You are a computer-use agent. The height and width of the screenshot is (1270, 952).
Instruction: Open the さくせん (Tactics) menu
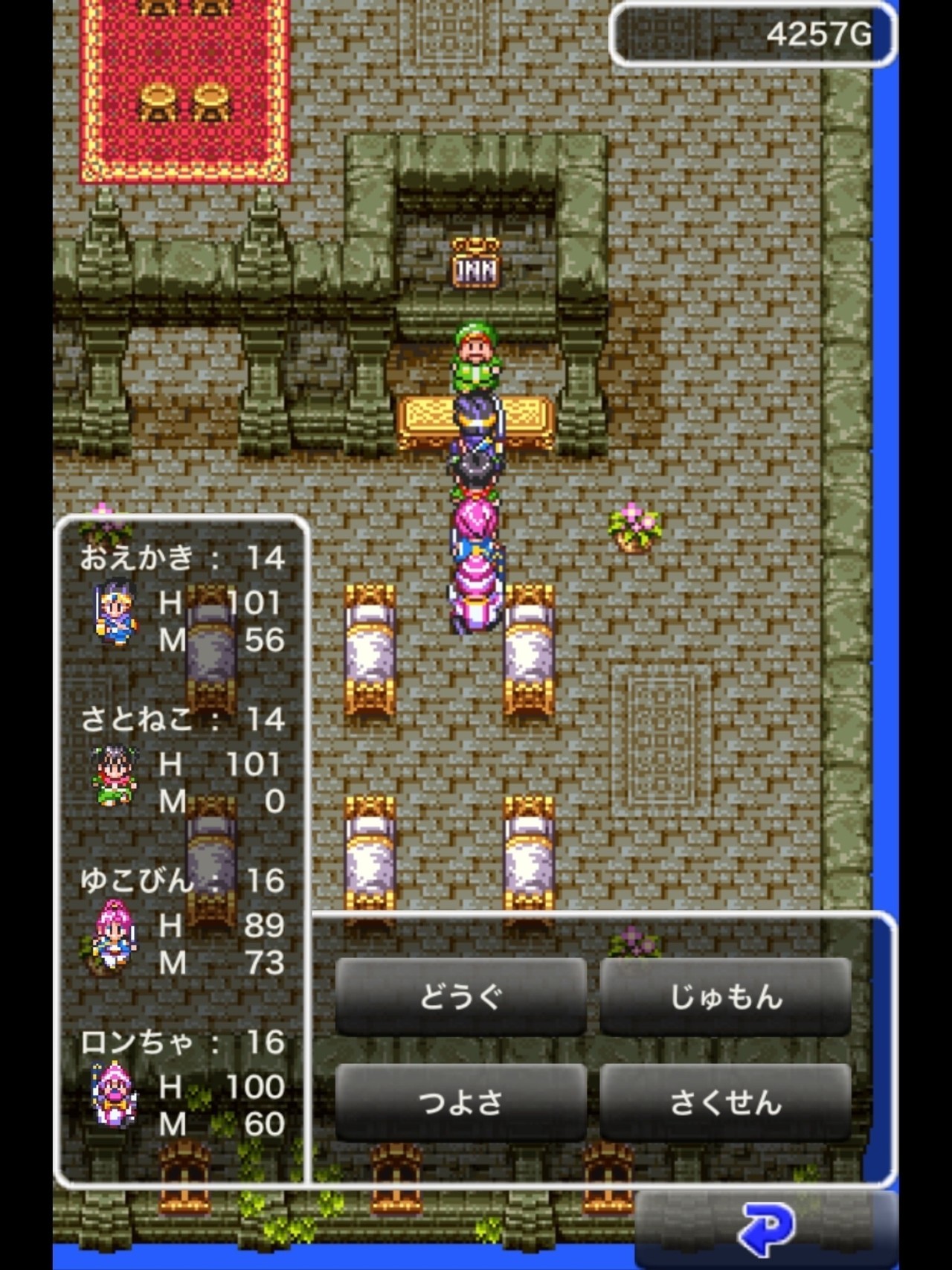coord(725,1102)
